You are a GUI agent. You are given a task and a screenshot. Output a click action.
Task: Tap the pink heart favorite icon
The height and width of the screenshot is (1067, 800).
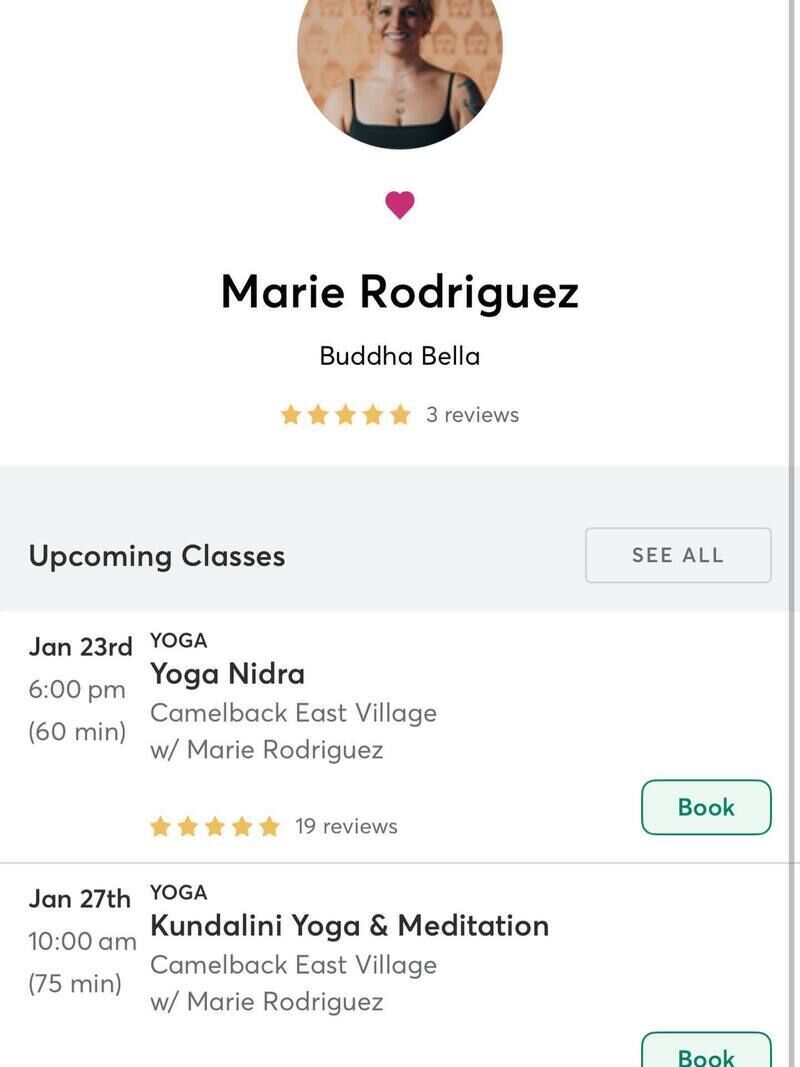tap(400, 205)
